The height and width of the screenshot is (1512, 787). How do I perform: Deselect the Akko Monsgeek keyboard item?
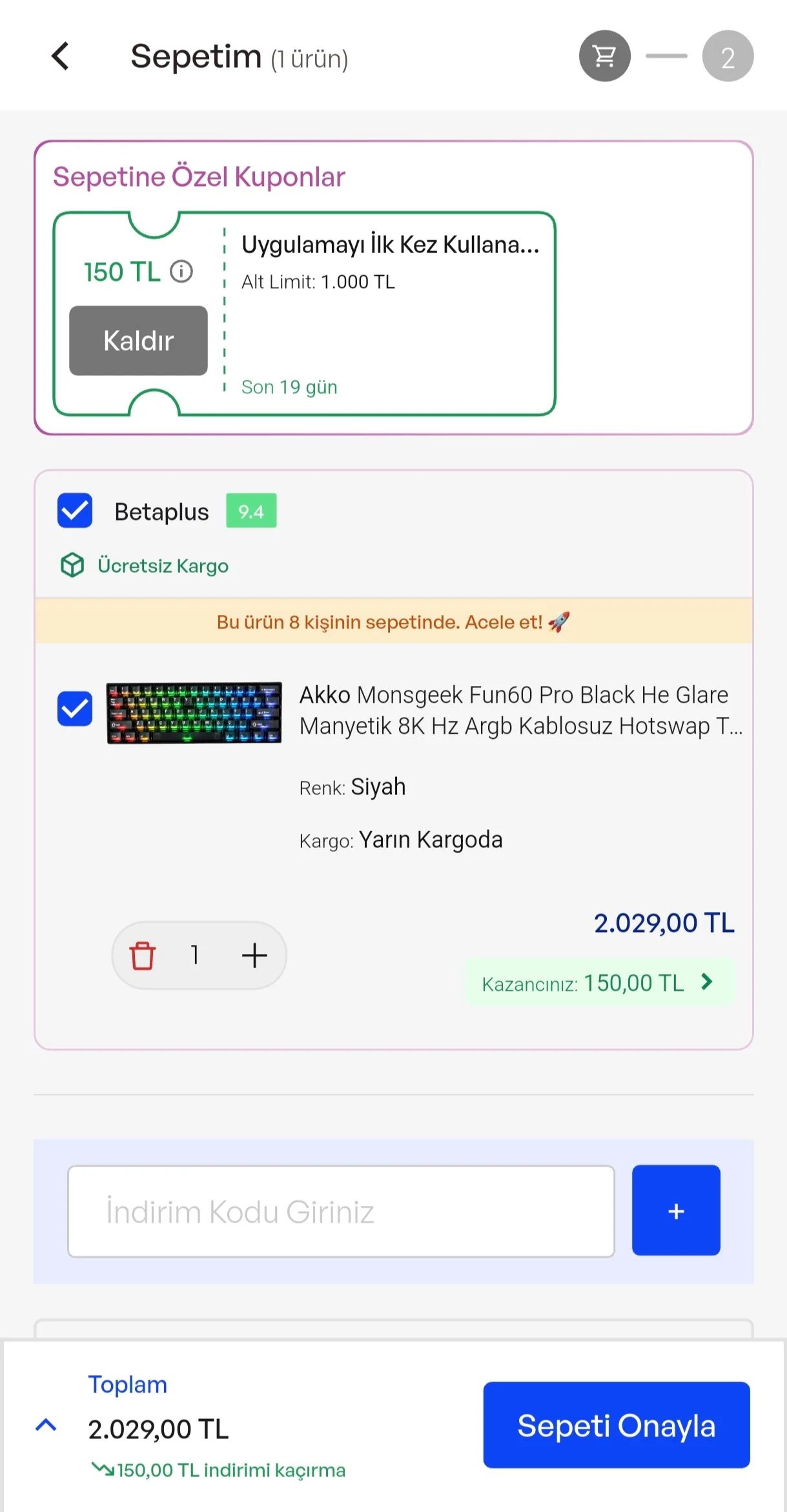pos(75,709)
